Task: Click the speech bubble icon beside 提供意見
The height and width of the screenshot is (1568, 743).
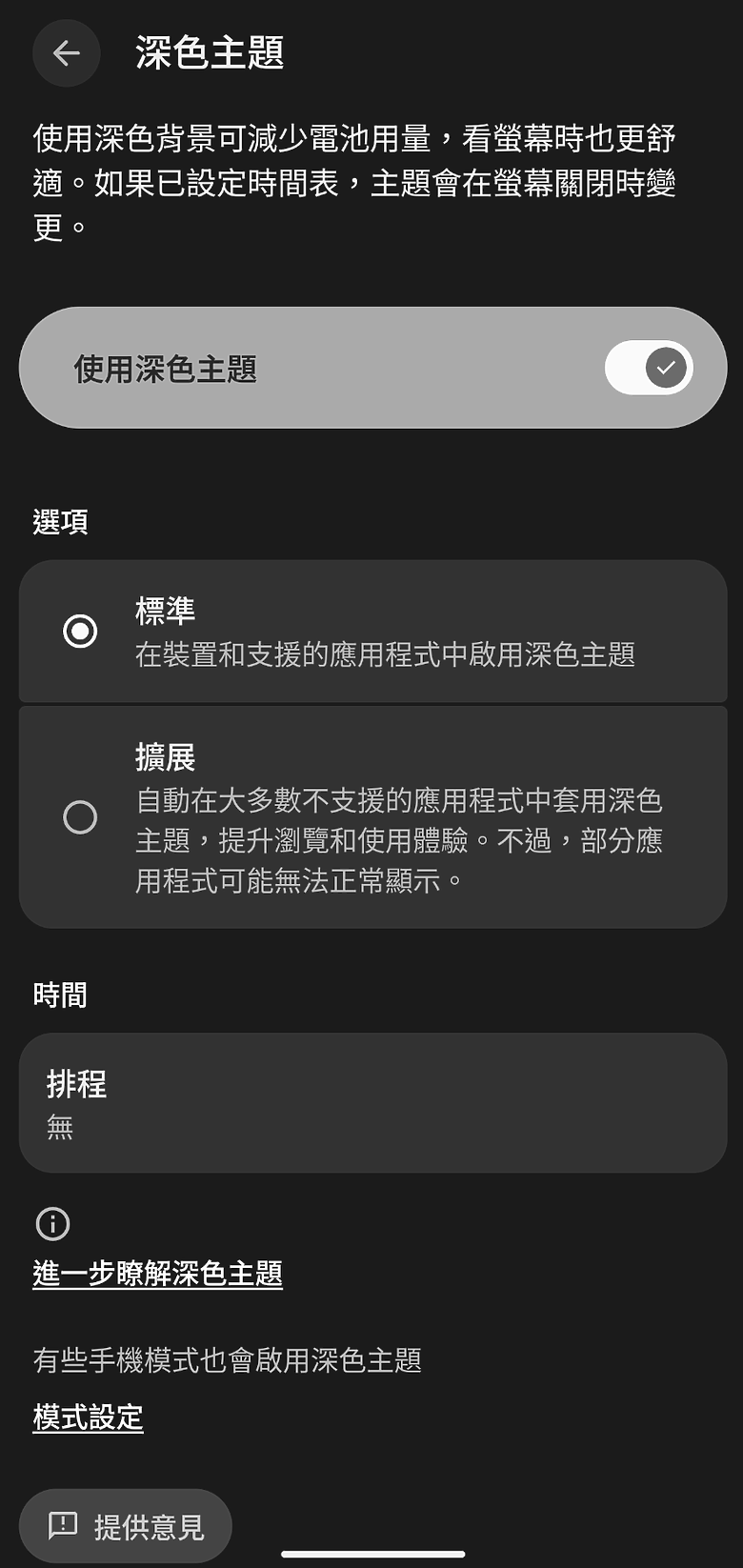Action: pos(65,1525)
